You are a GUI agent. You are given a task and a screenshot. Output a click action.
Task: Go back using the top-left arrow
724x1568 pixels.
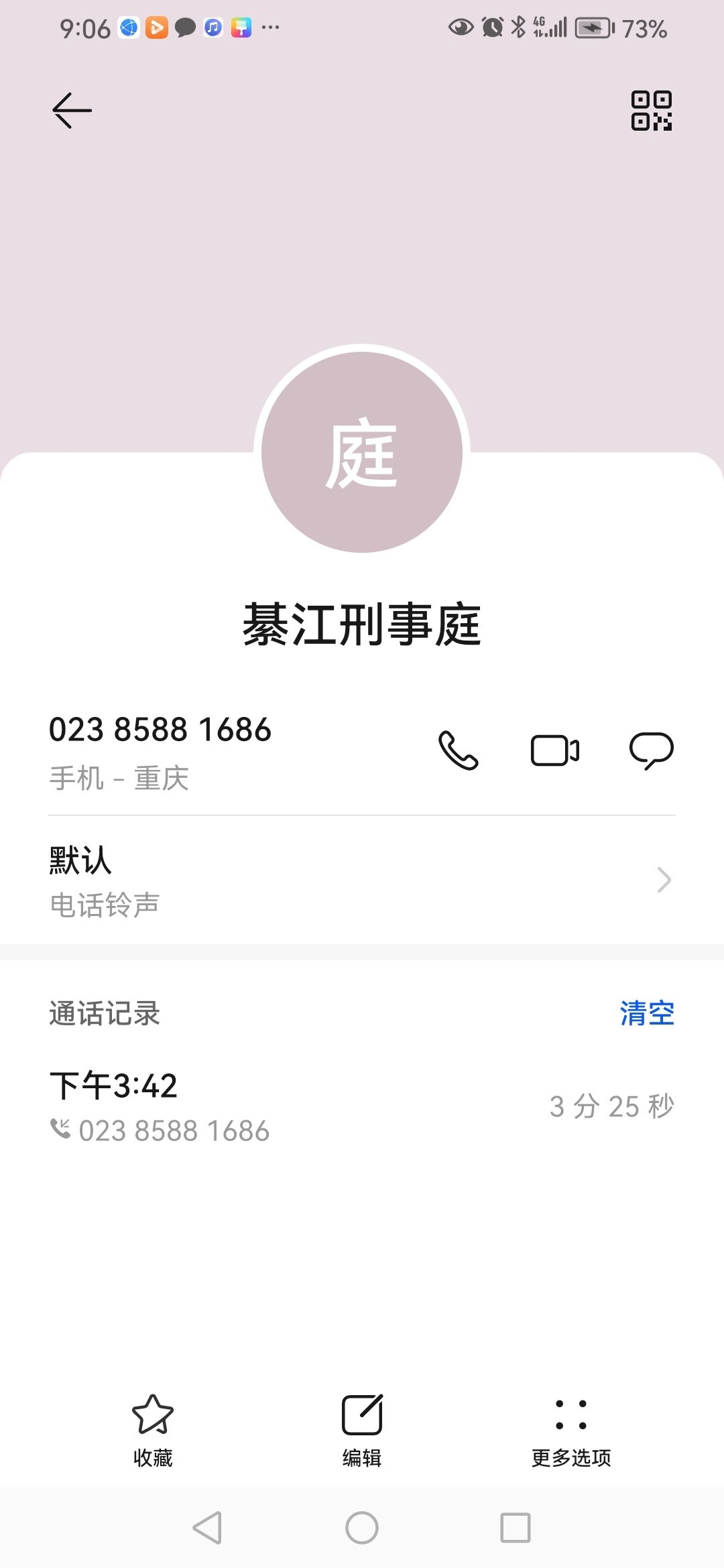coord(72,111)
